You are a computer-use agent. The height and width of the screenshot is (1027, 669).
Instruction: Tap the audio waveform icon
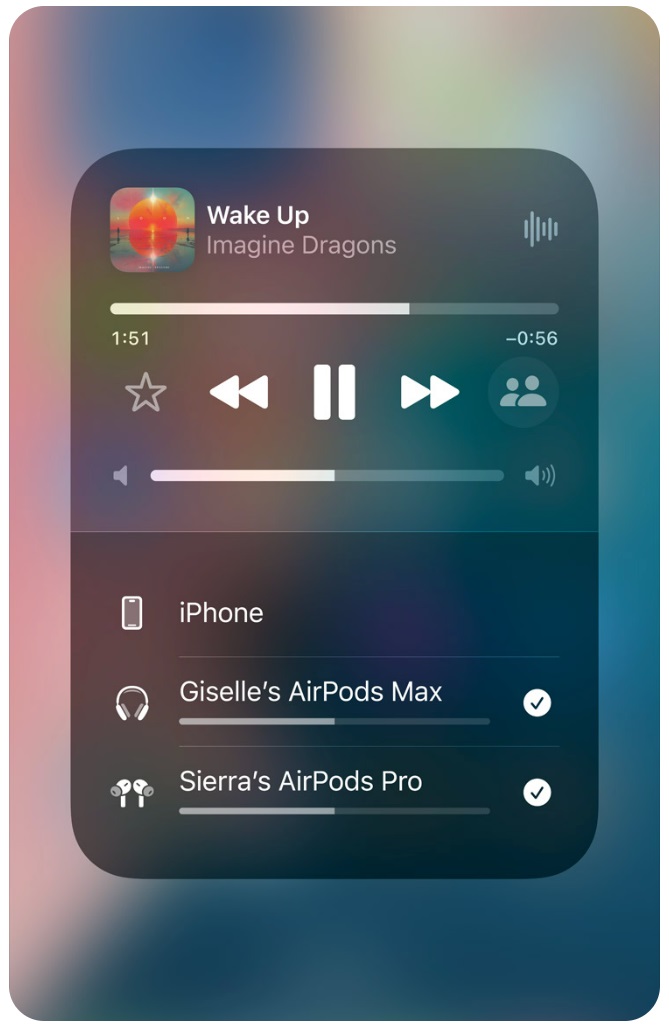[541, 229]
